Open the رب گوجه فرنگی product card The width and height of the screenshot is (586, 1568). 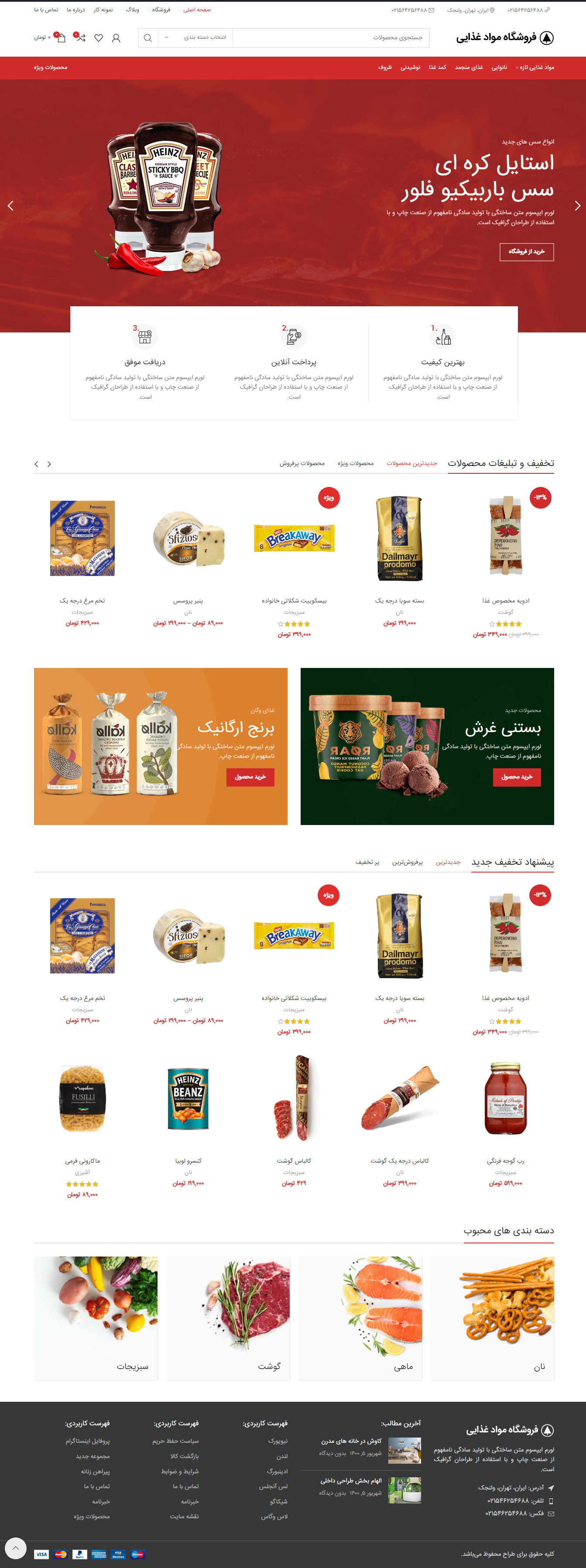tap(505, 1098)
